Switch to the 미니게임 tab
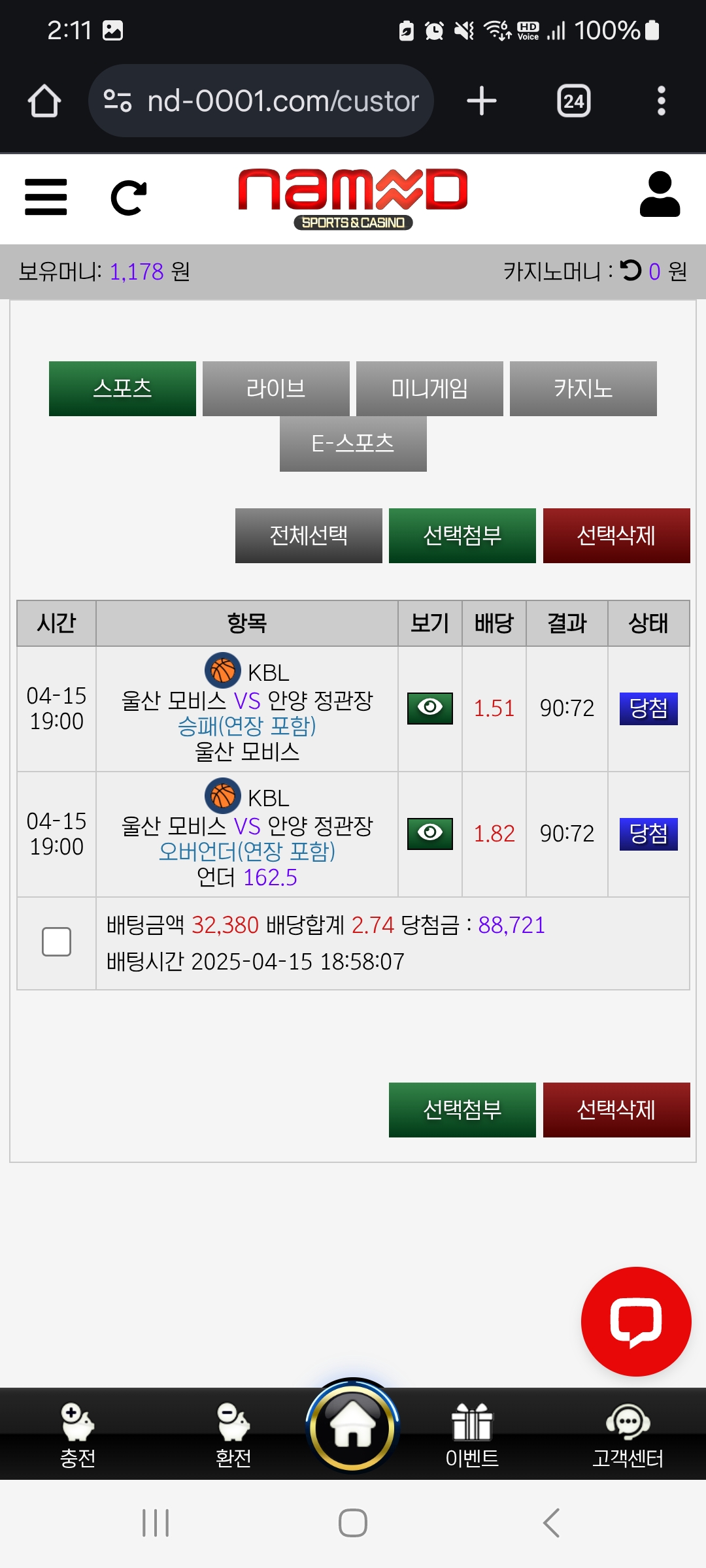Image resolution: width=706 pixels, height=1568 pixels. tap(429, 389)
